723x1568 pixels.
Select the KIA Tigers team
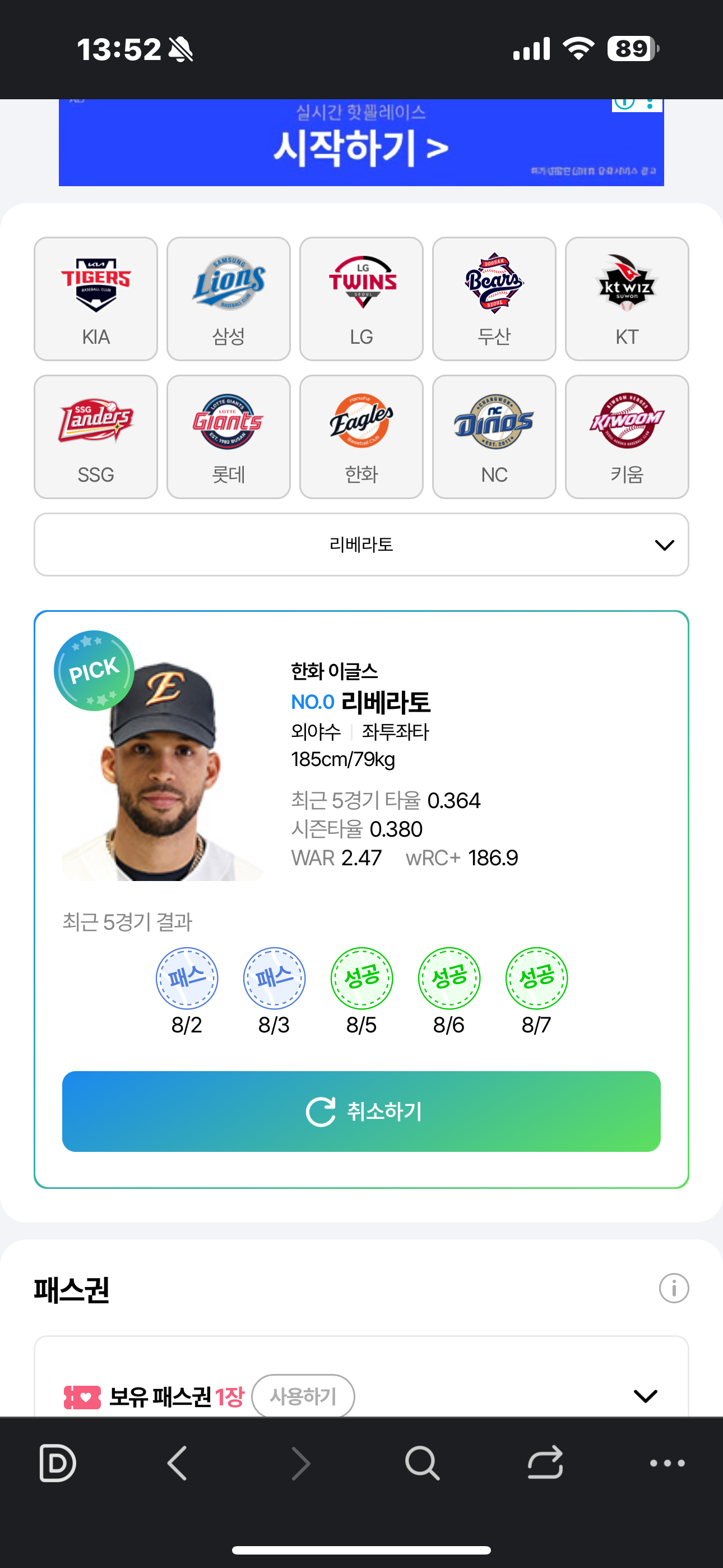point(95,298)
